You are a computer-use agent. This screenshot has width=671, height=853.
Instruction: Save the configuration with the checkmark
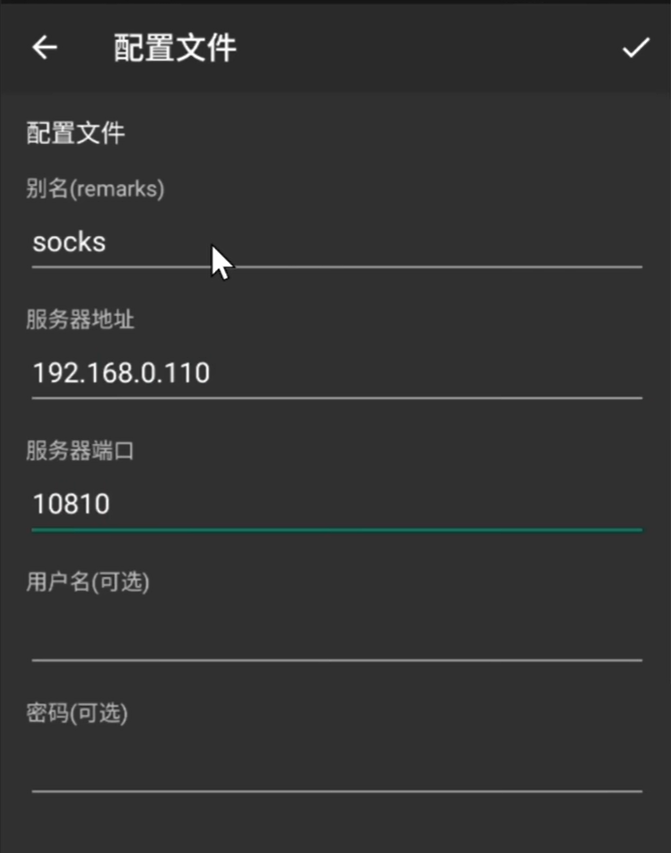click(x=636, y=47)
